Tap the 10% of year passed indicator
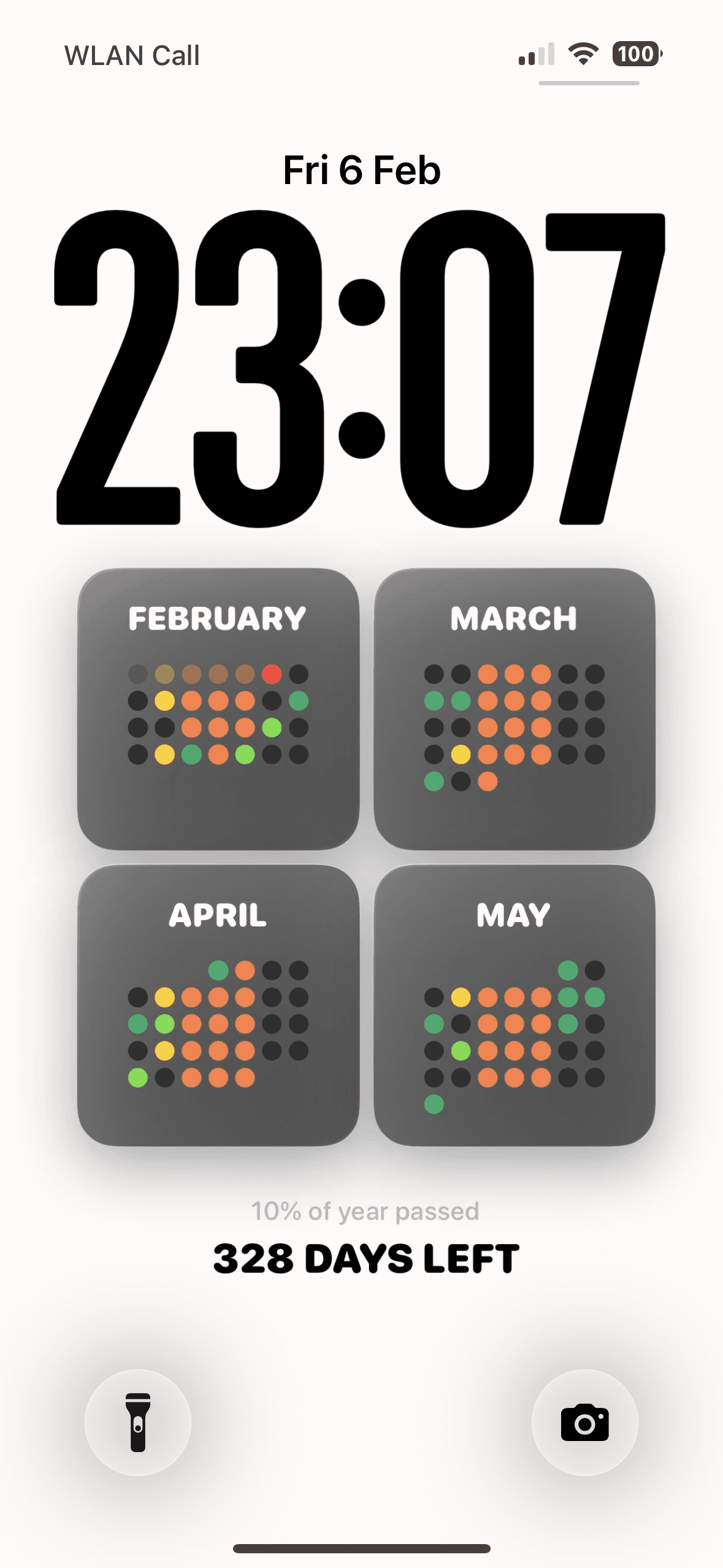This screenshot has width=723, height=1568. (x=361, y=1210)
